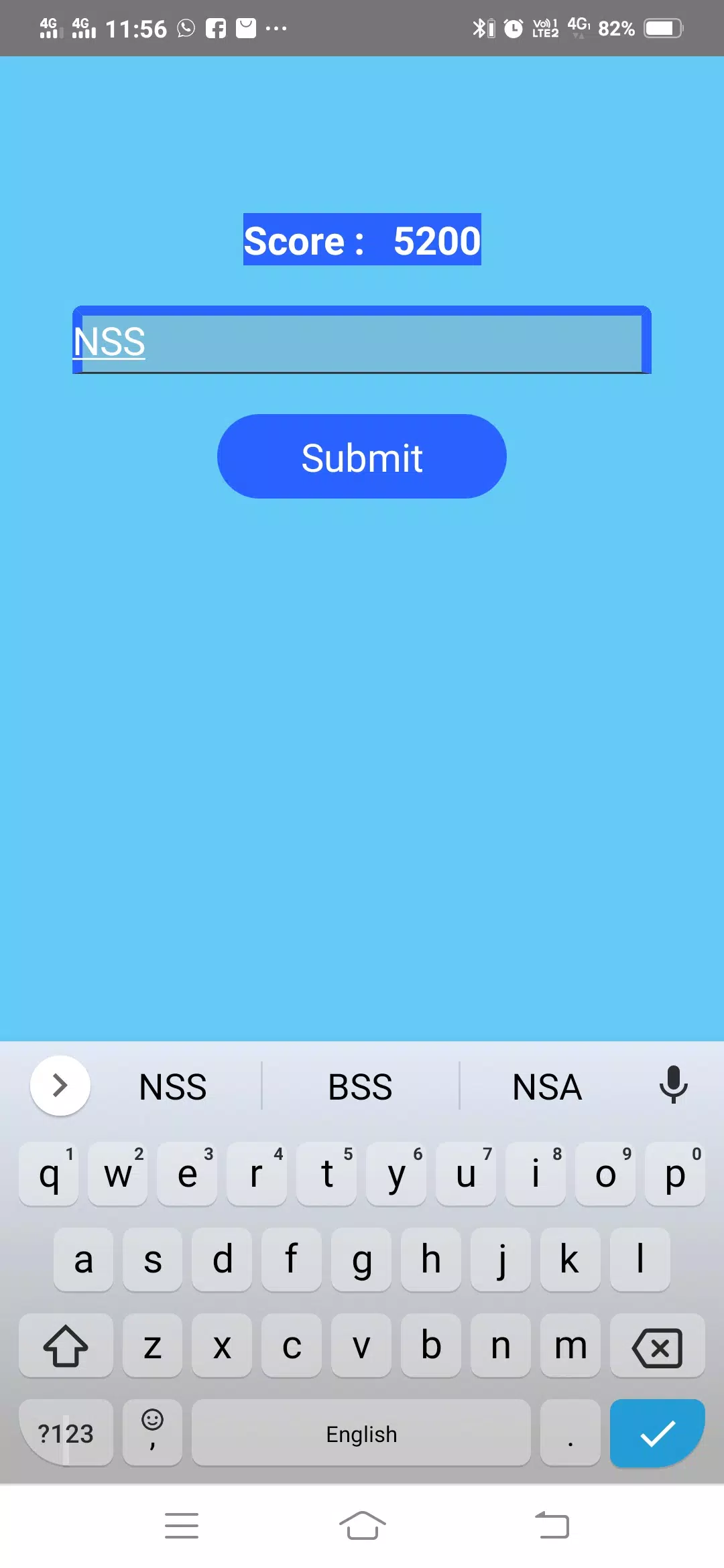The image size is (724, 1568).
Task: Confirm entry with the checkmark key
Action: [657, 1433]
